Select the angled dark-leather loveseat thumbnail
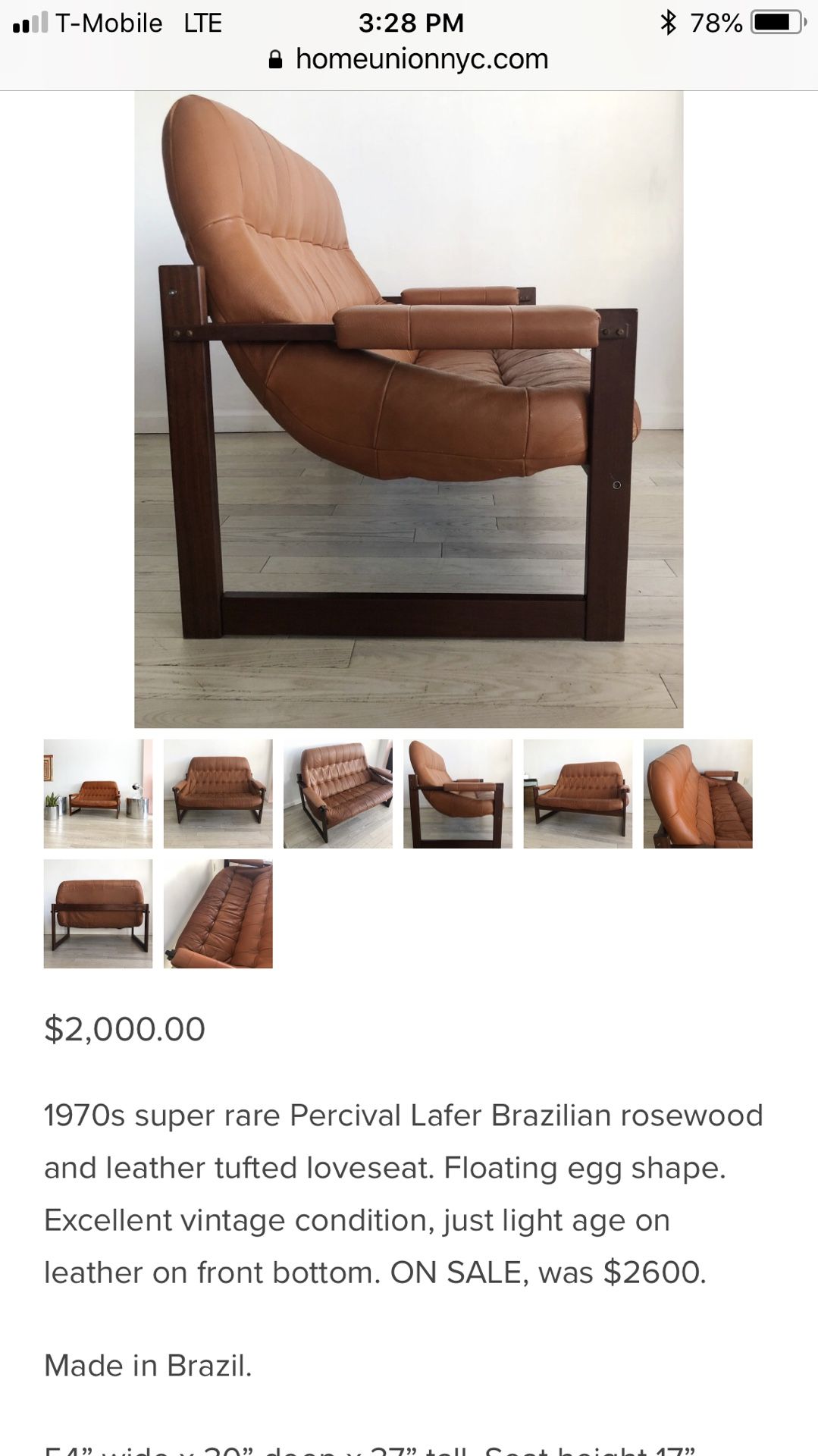The height and width of the screenshot is (1456, 818). tap(338, 793)
